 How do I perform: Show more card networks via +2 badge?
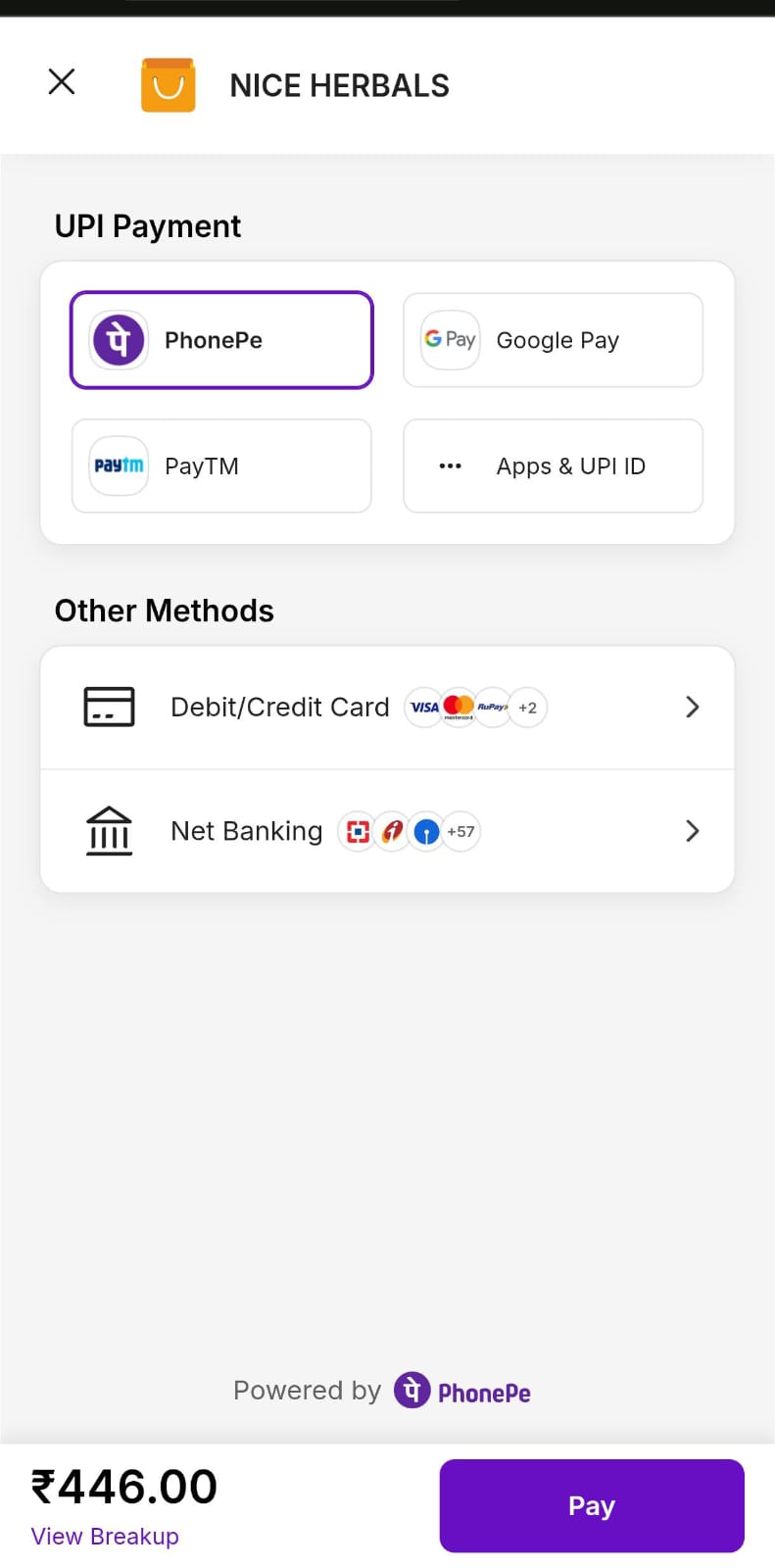click(x=527, y=707)
